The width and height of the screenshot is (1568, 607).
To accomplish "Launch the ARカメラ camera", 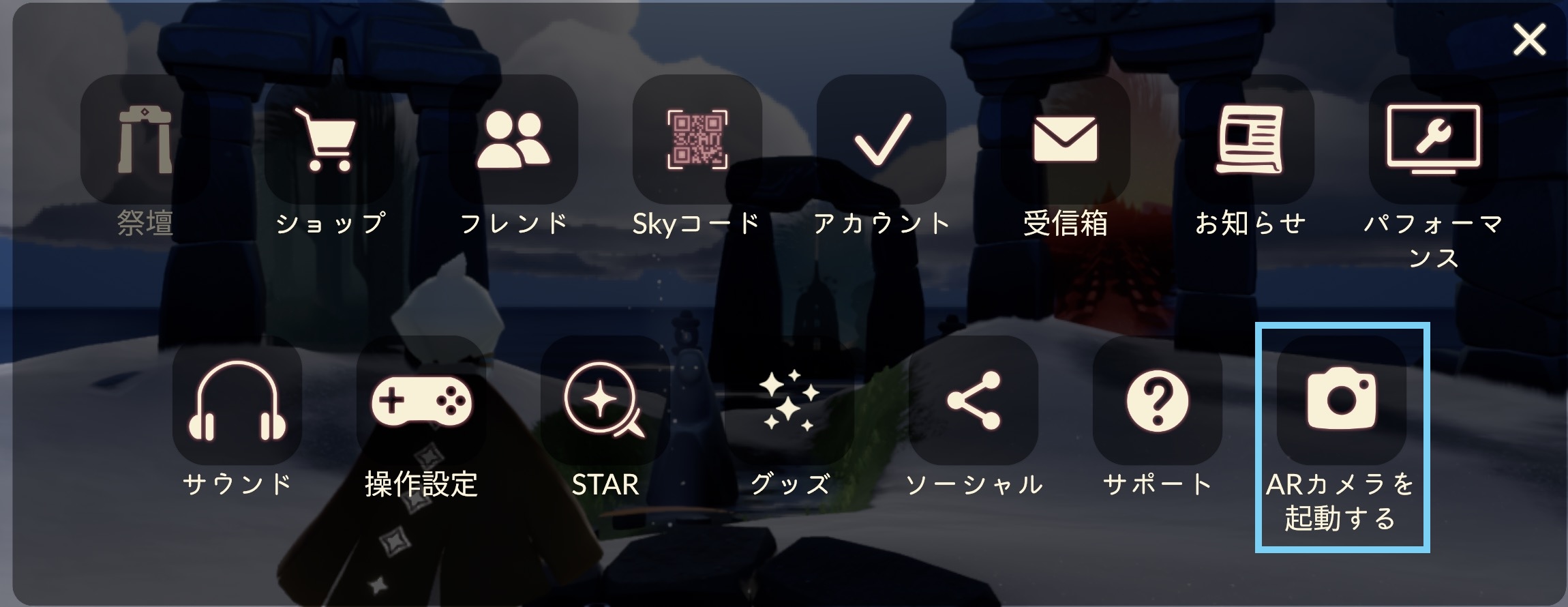I will click(1341, 401).
